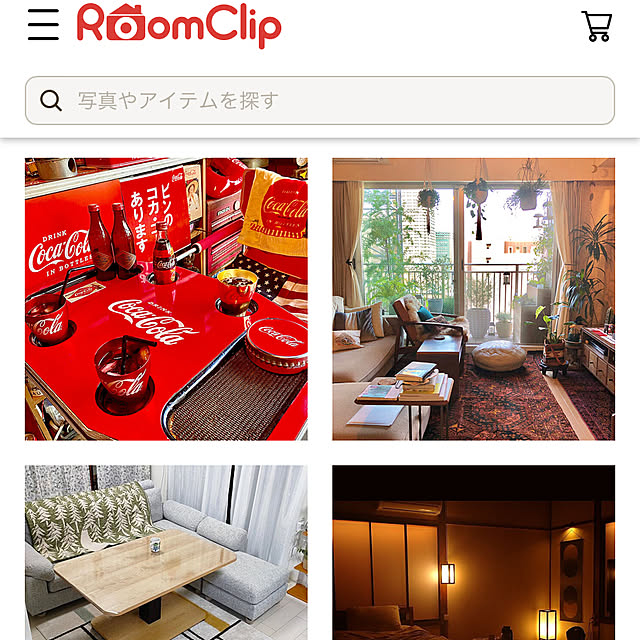Tap the search field for photos and items
Viewport: 640px width, 640px height.
[320, 101]
